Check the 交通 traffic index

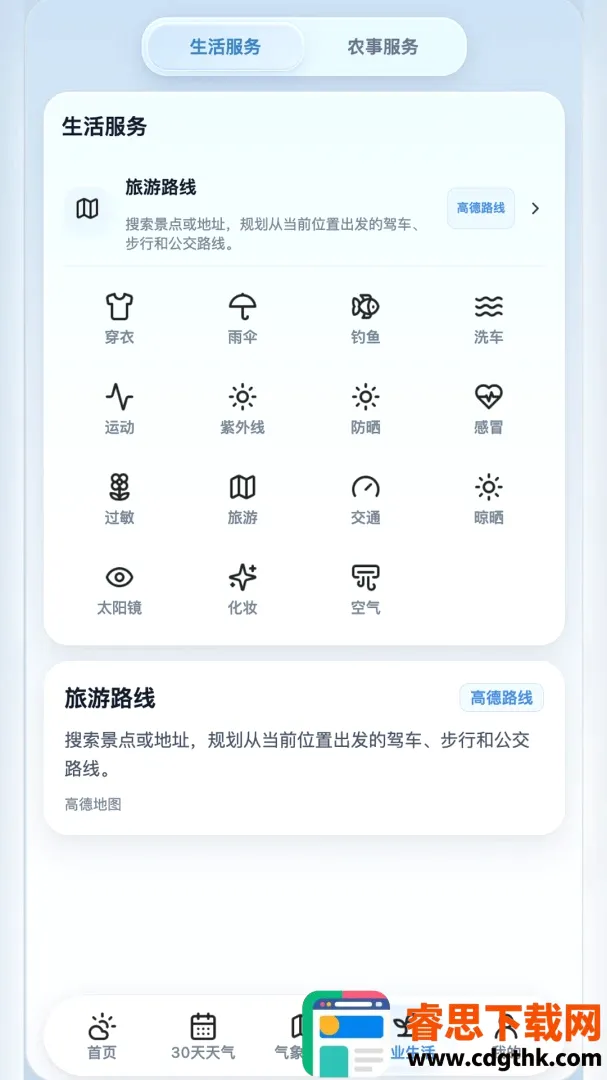(365, 499)
